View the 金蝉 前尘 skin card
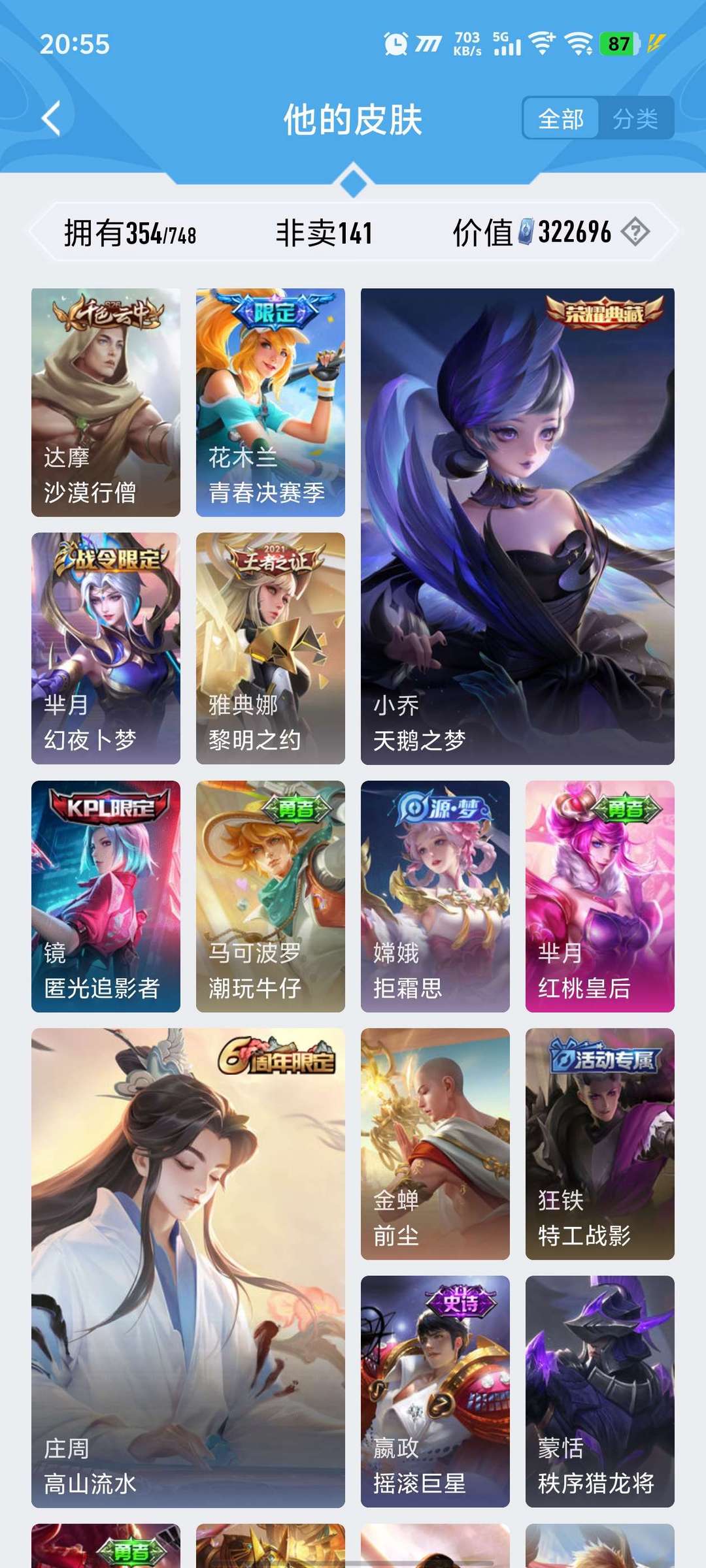The height and width of the screenshot is (1568, 706). (x=435, y=1143)
